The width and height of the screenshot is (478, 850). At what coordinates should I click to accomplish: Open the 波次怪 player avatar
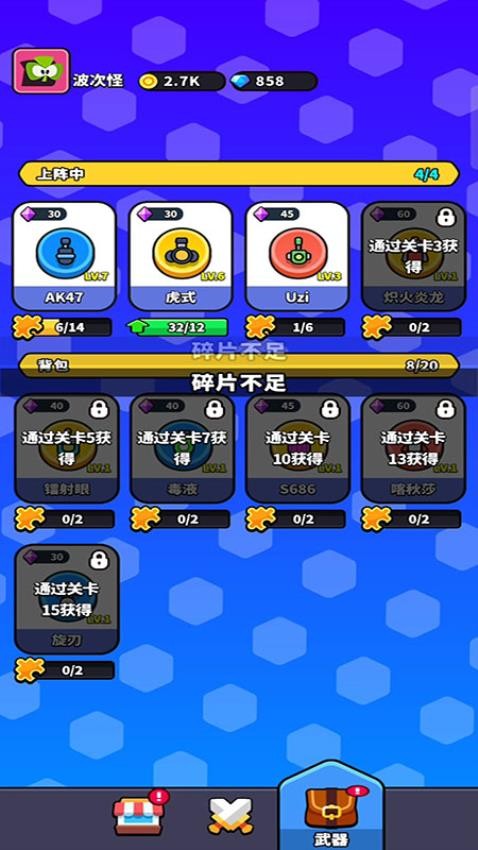(41, 71)
